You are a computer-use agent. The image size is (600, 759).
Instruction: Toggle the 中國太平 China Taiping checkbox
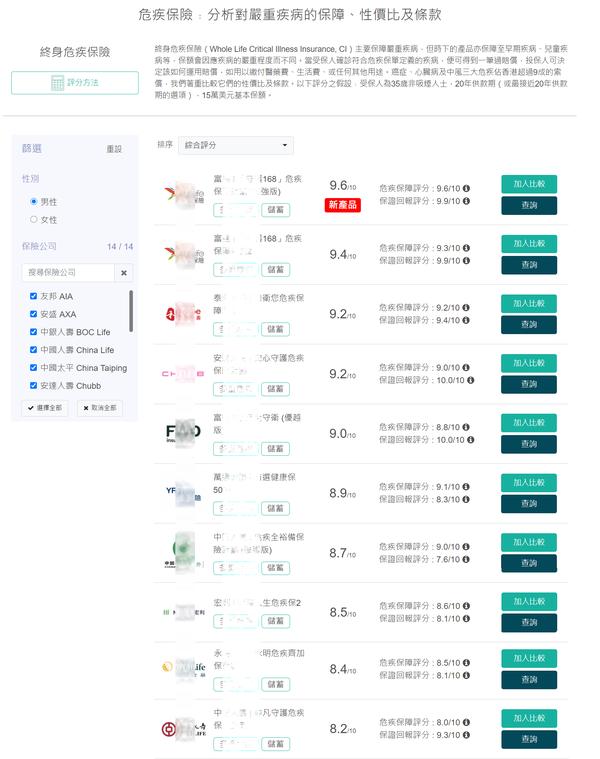pos(33,368)
